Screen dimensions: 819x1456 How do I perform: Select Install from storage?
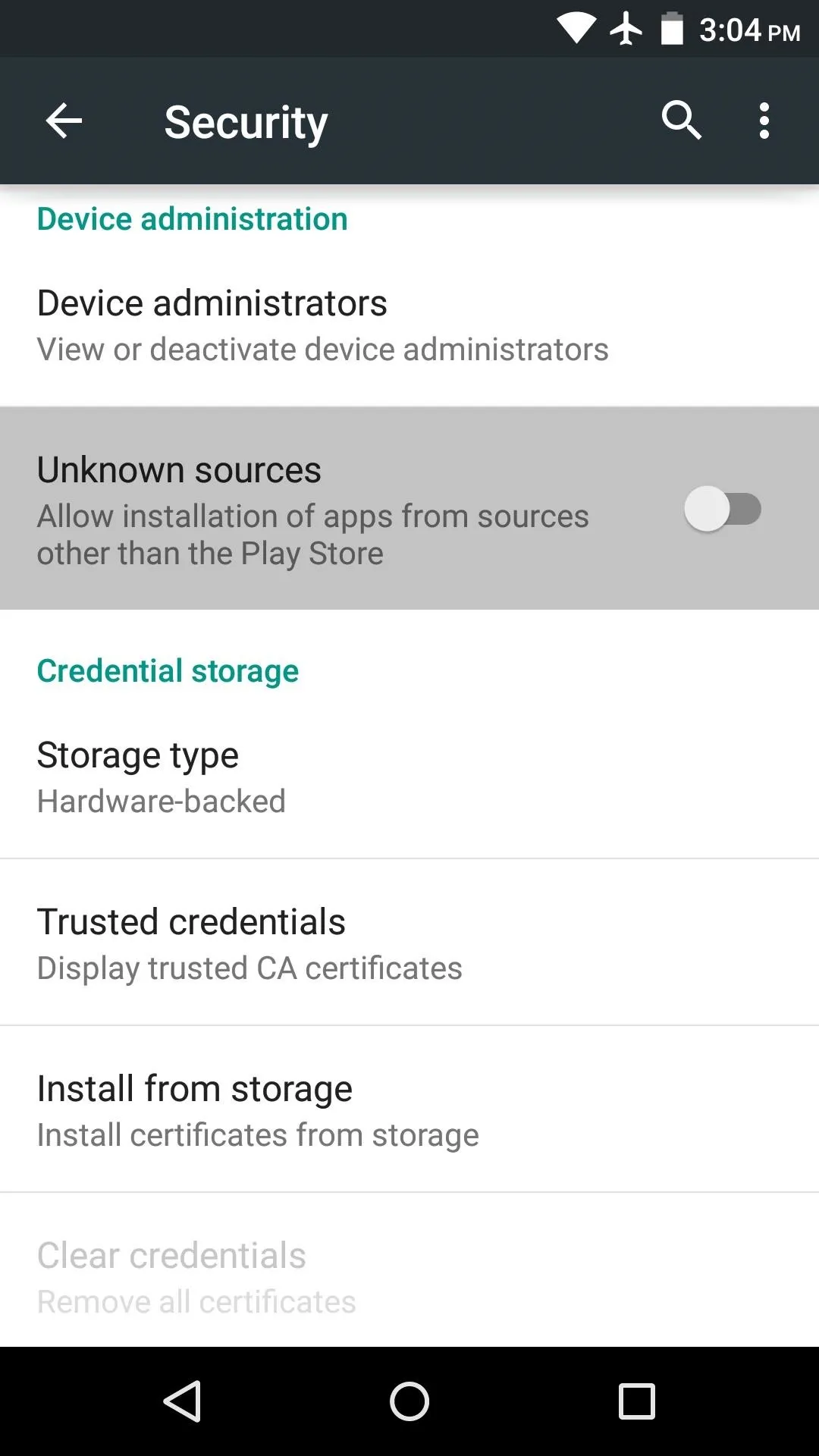pyautogui.click(x=409, y=1109)
